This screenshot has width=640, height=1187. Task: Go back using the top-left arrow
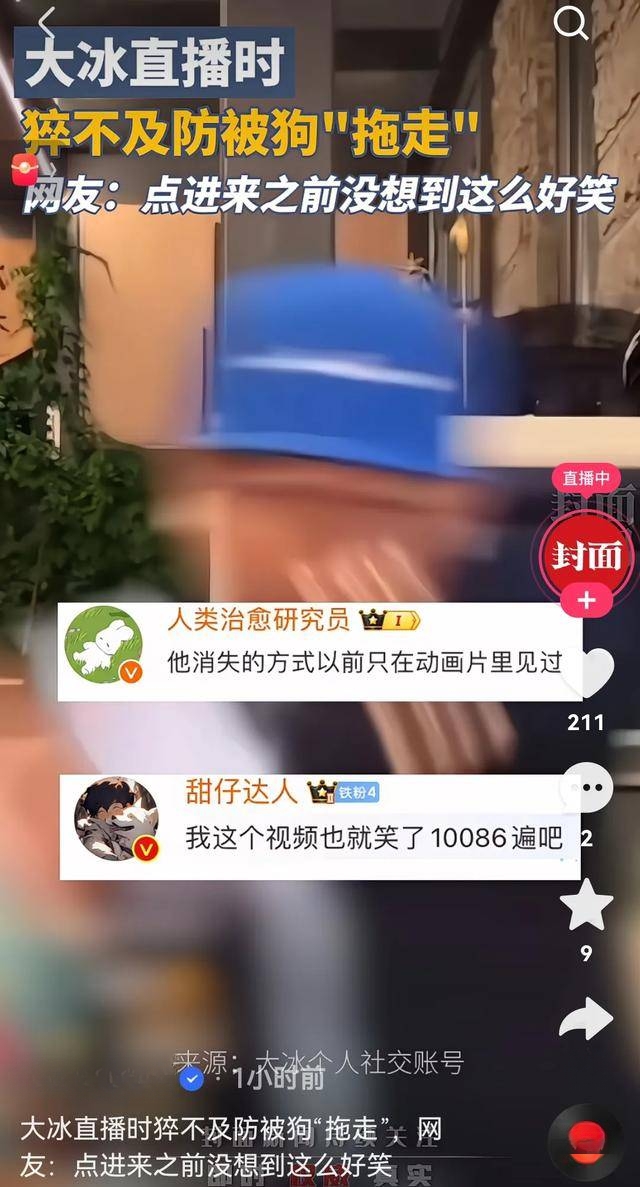pos(45,22)
